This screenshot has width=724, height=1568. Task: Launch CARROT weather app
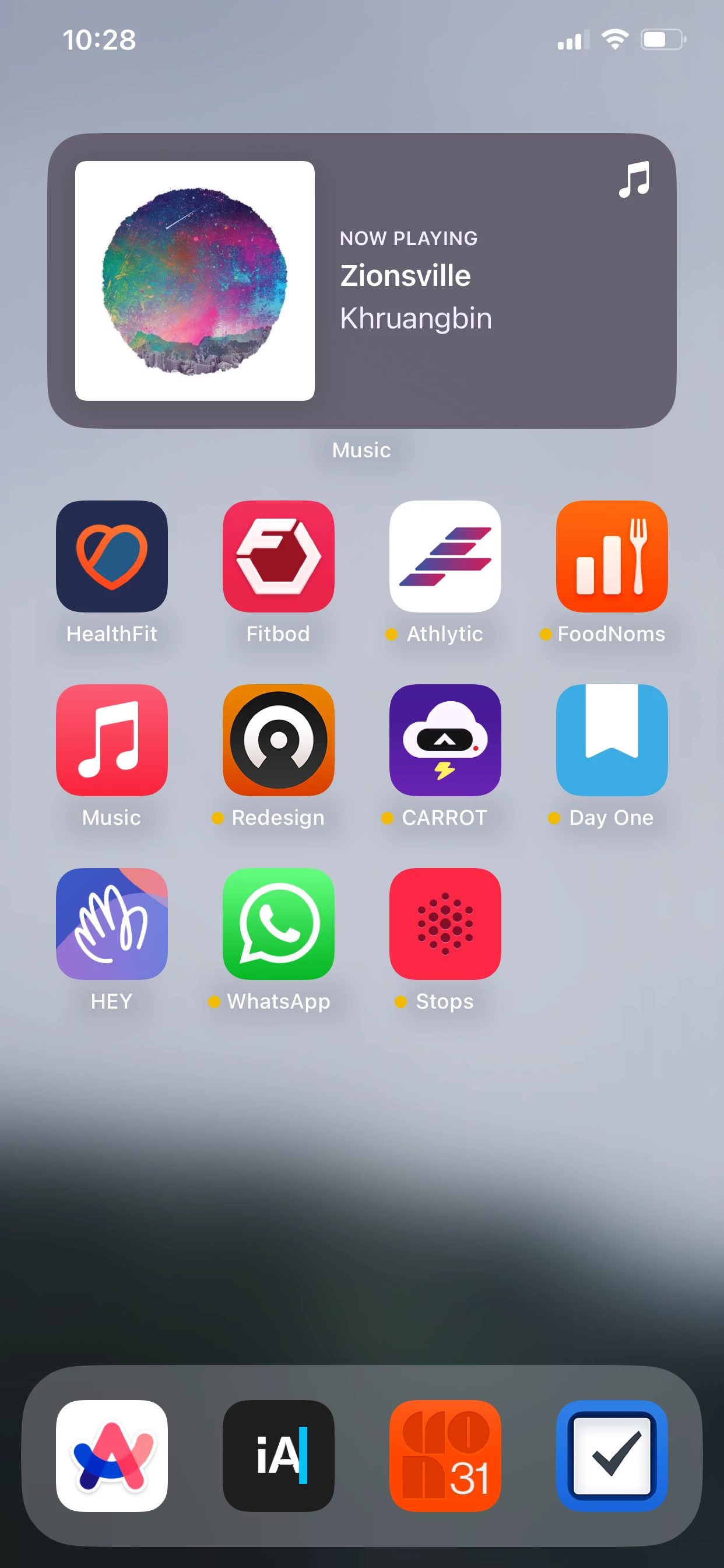click(x=445, y=740)
